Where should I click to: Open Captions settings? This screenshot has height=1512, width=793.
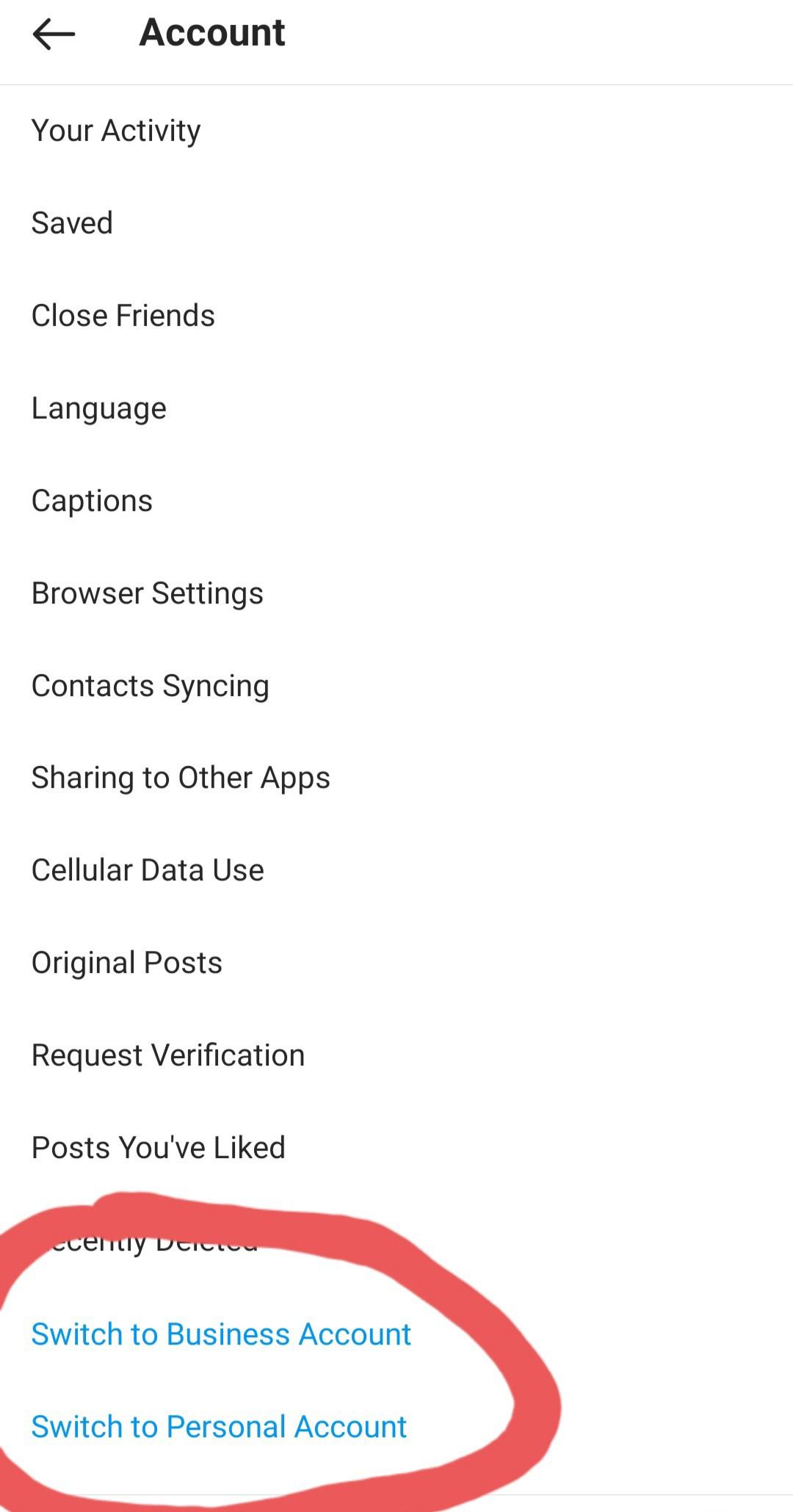[x=396, y=501]
